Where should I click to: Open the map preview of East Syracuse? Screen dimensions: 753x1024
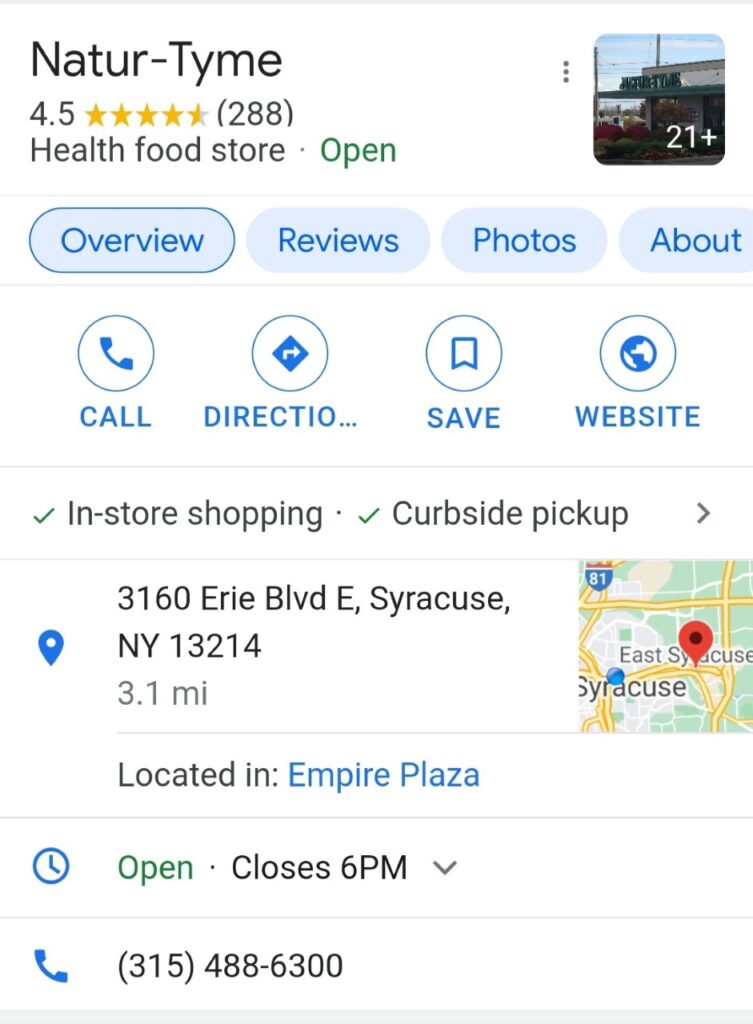click(x=665, y=646)
